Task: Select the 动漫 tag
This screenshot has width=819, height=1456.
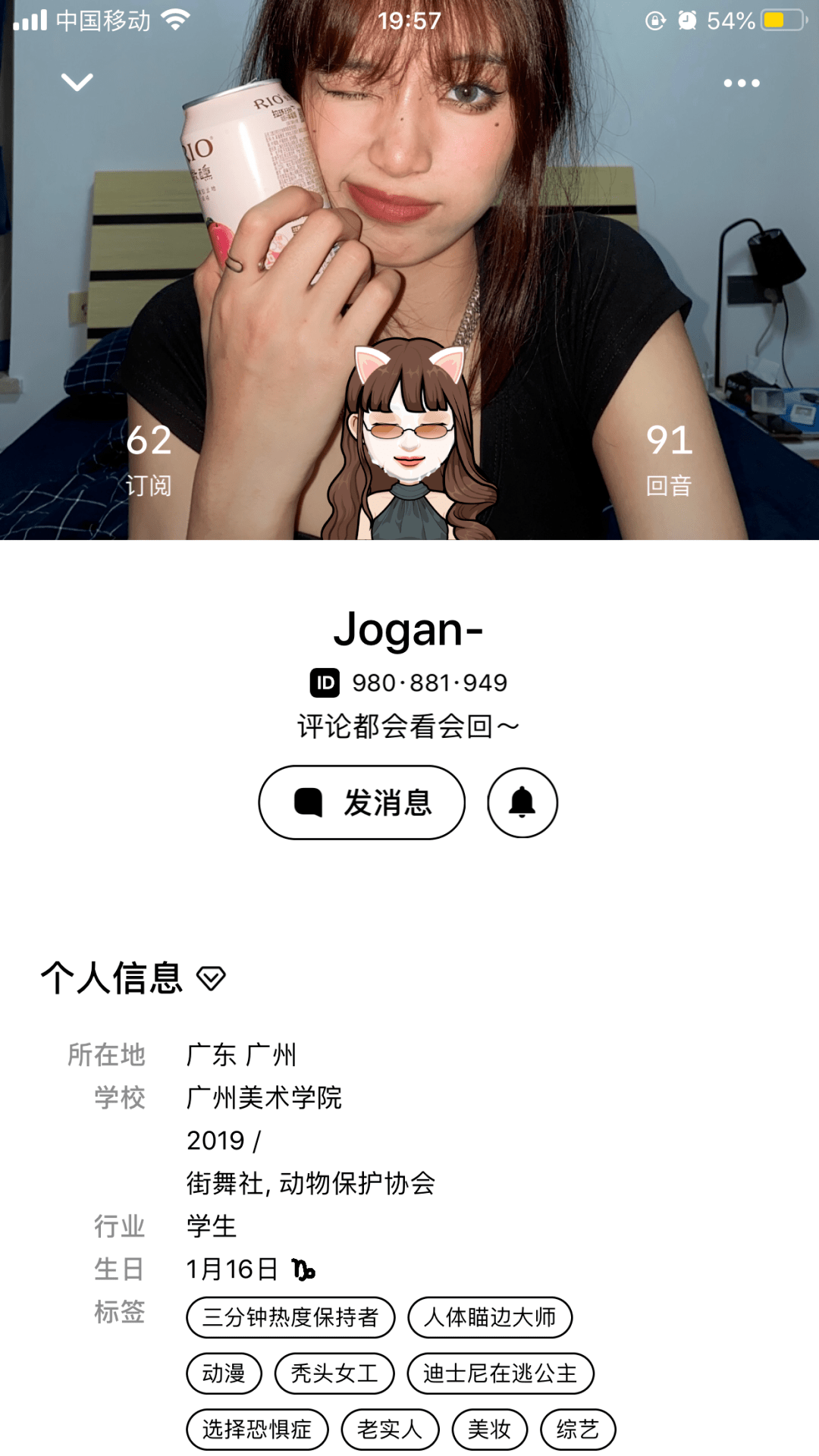Action: [x=224, y=1373]
